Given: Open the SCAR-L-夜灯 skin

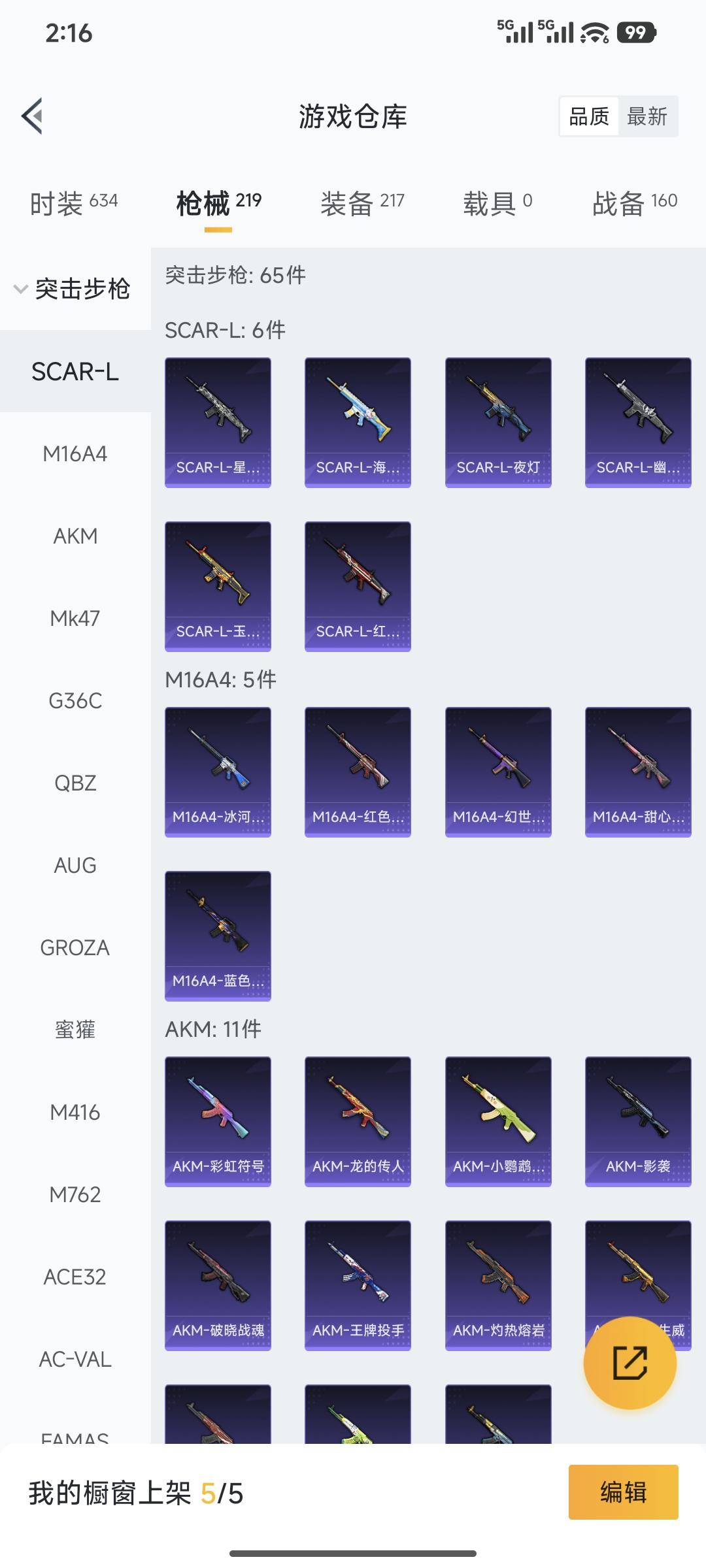Looking at the screenshot, I should (498, 422).
